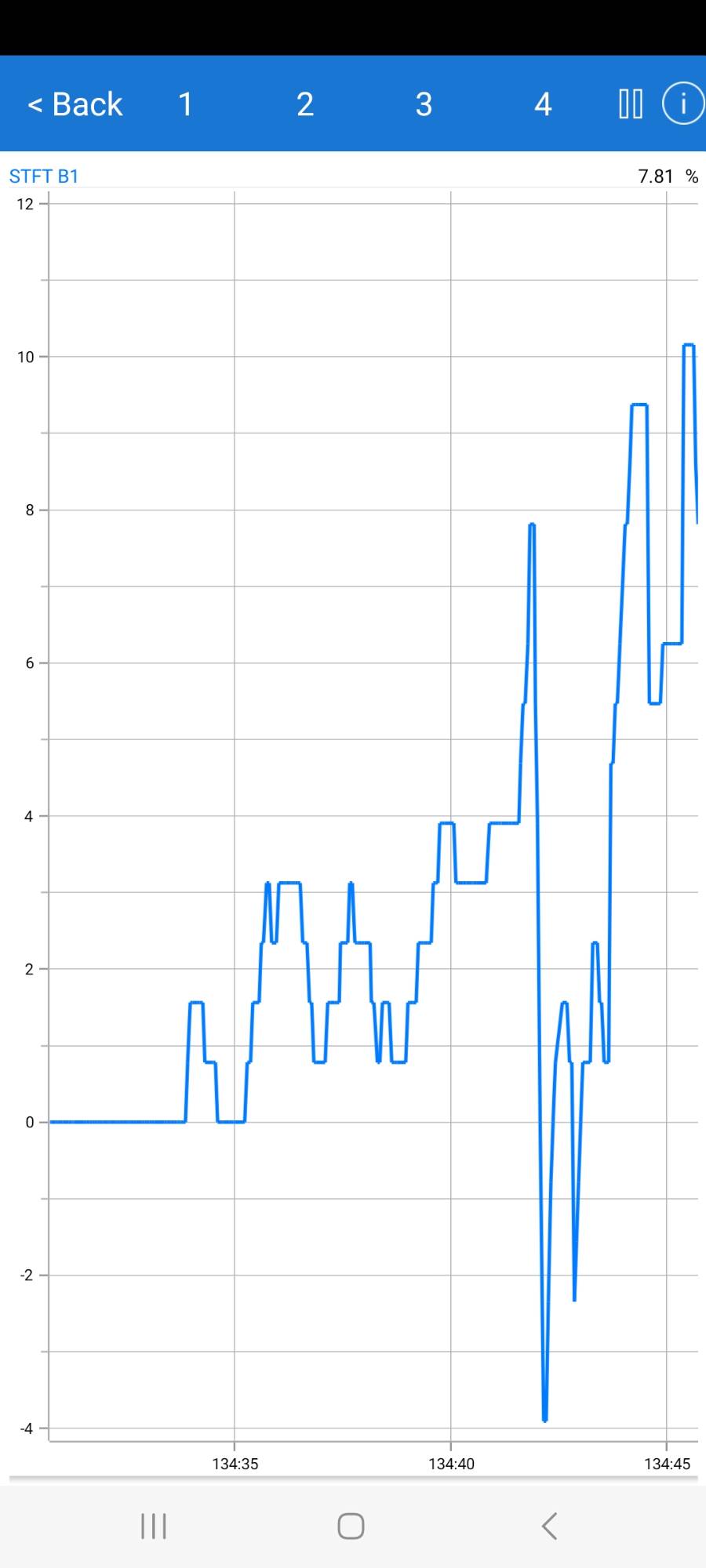Go to the home screen

coord(351,1526)
